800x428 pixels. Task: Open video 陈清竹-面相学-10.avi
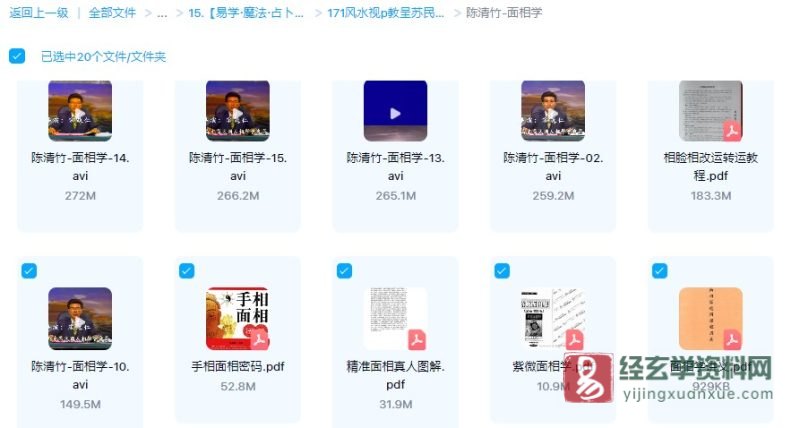[80, 318]
